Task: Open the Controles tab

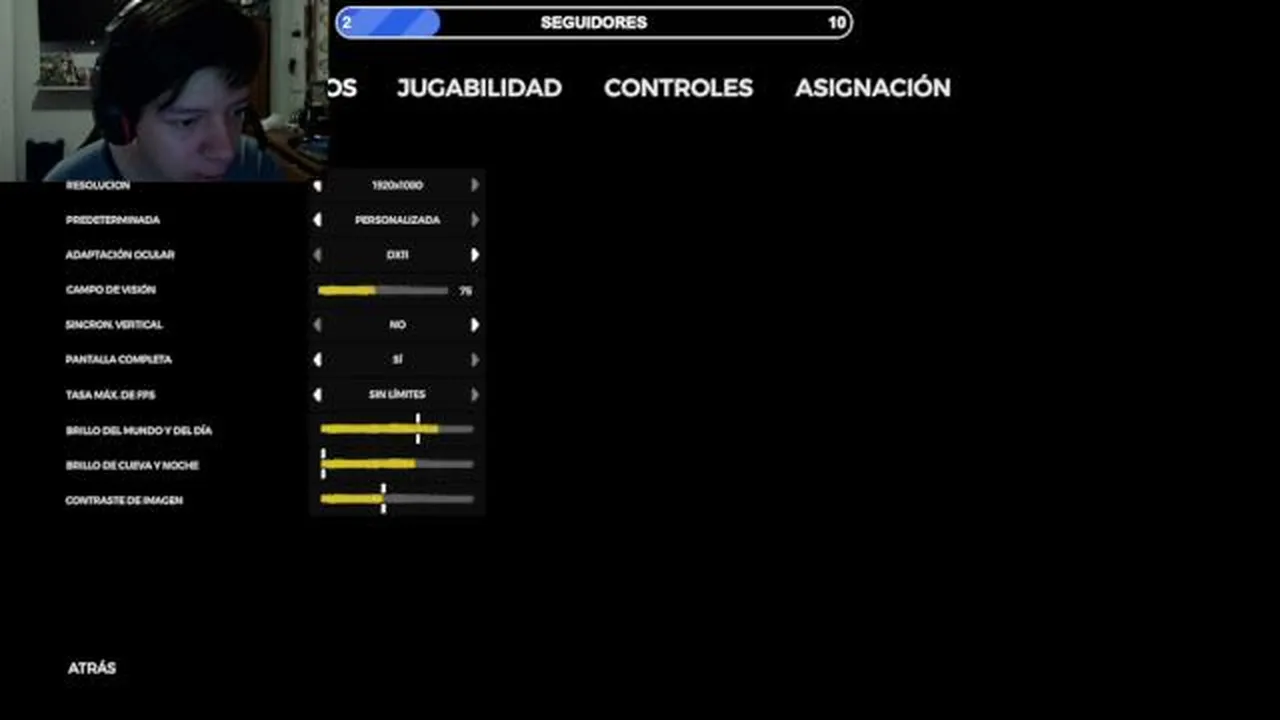Action: 678,88
